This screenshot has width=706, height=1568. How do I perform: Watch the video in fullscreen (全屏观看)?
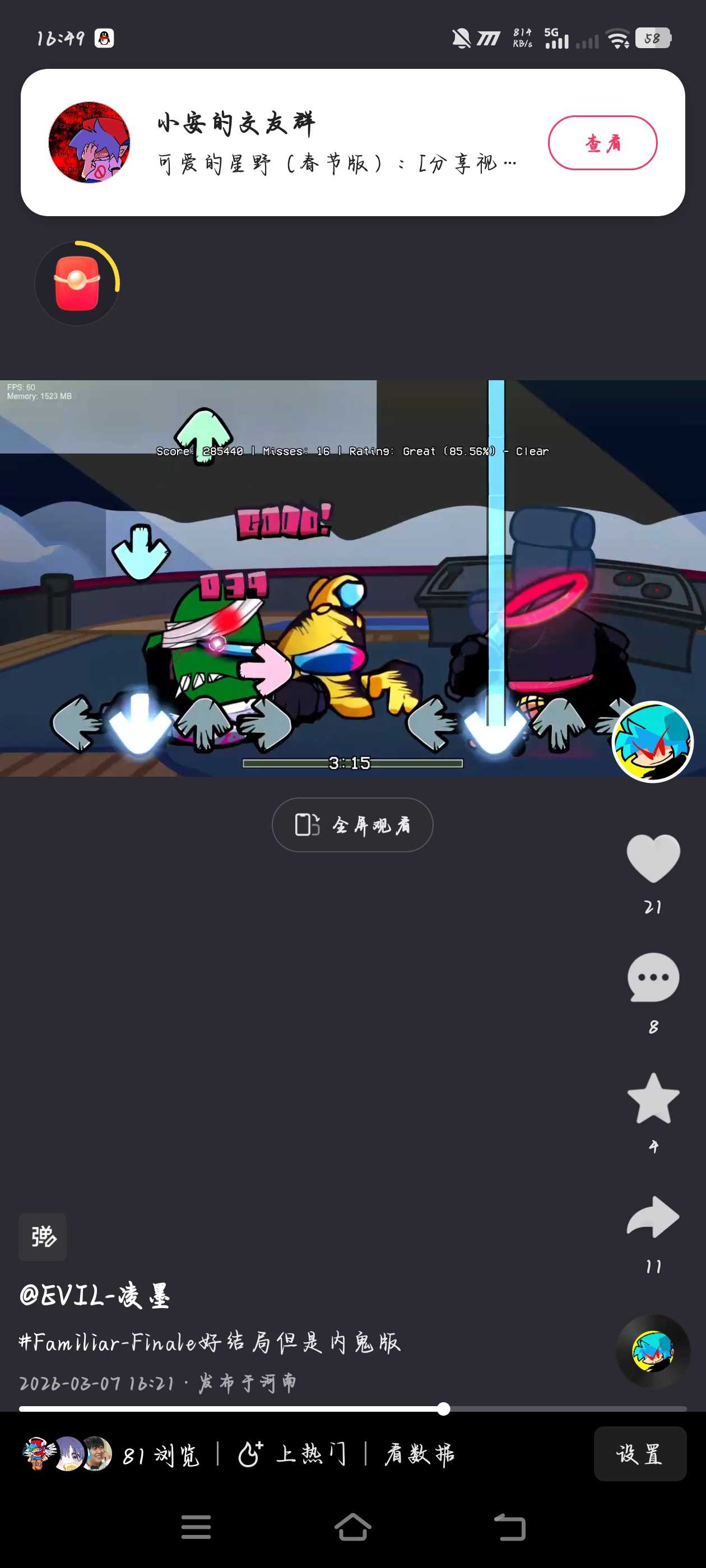point(352,825)
